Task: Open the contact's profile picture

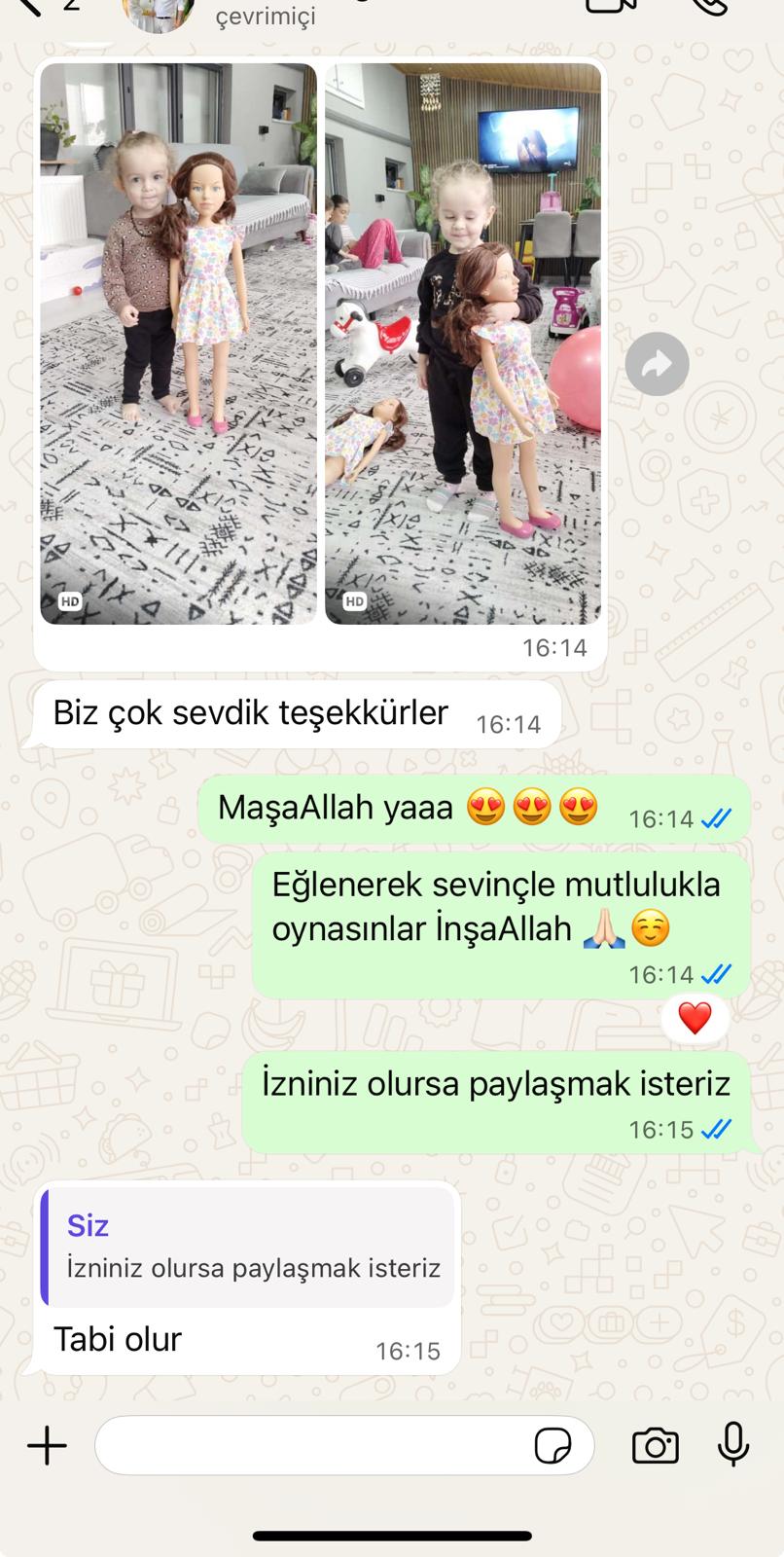Action: coord(158,10)
